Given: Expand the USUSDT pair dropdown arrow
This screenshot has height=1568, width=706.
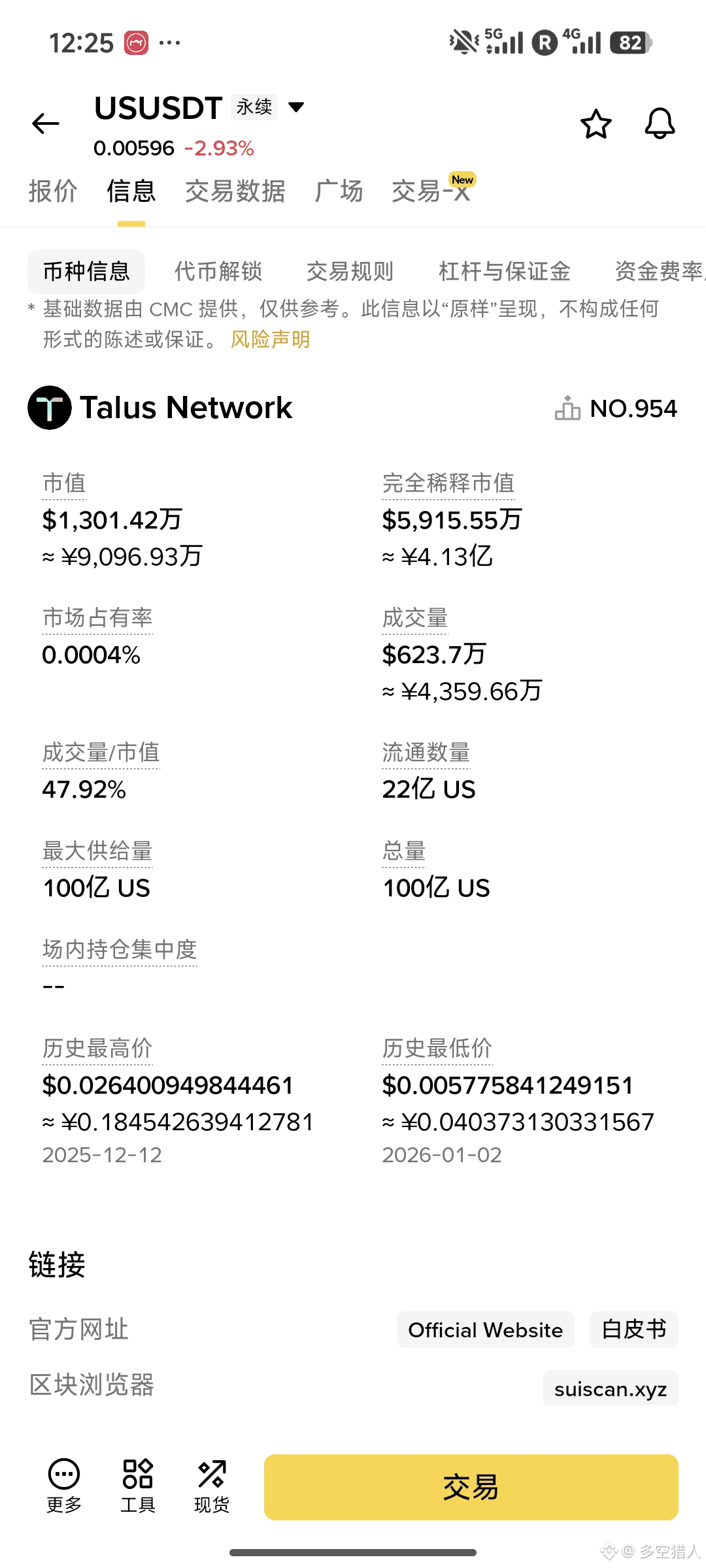Looking at the screenshot, I should pyautogui.click(x=296, y=107).
